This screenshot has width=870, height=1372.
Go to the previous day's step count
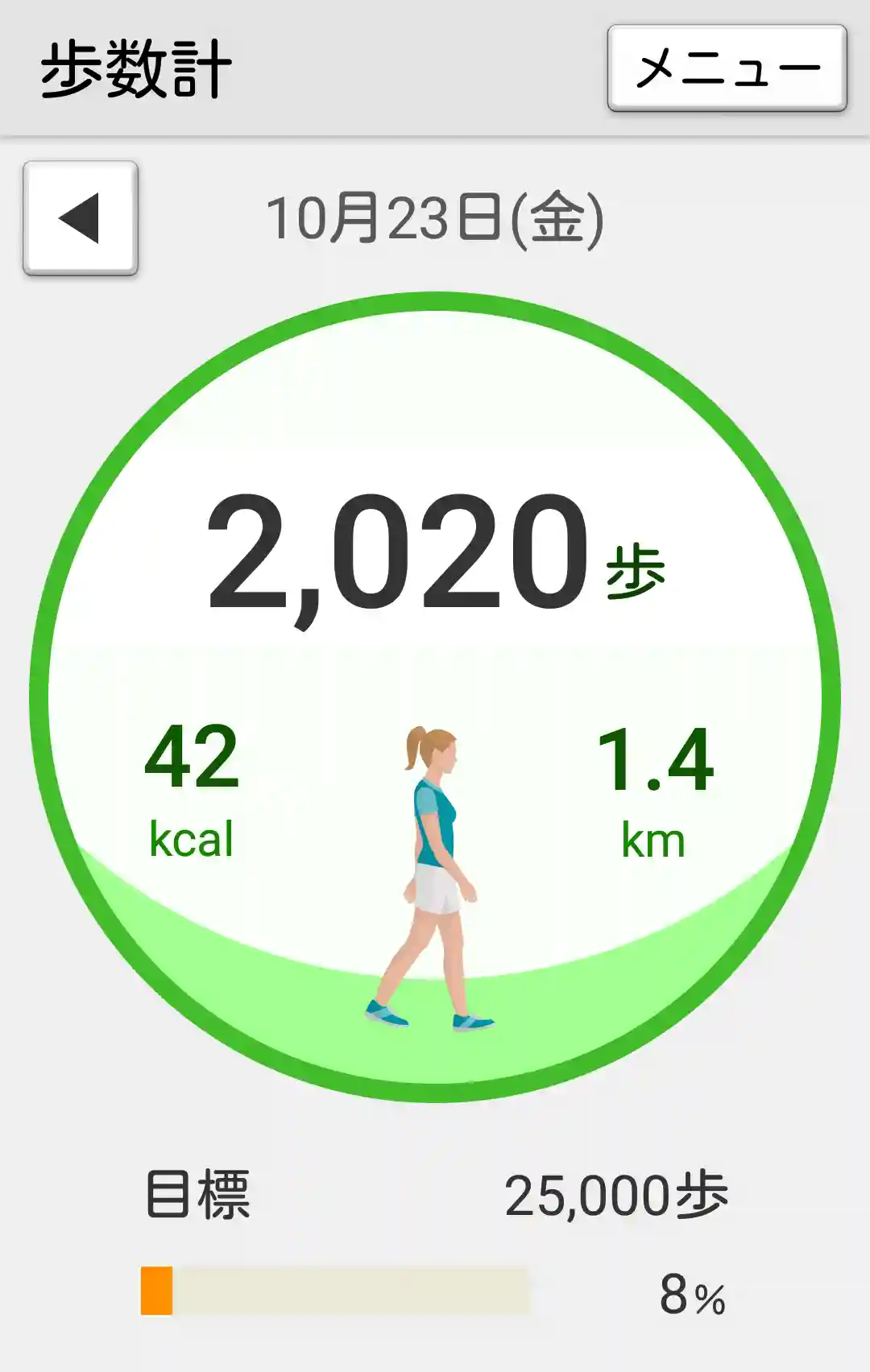tap(81, 218)
